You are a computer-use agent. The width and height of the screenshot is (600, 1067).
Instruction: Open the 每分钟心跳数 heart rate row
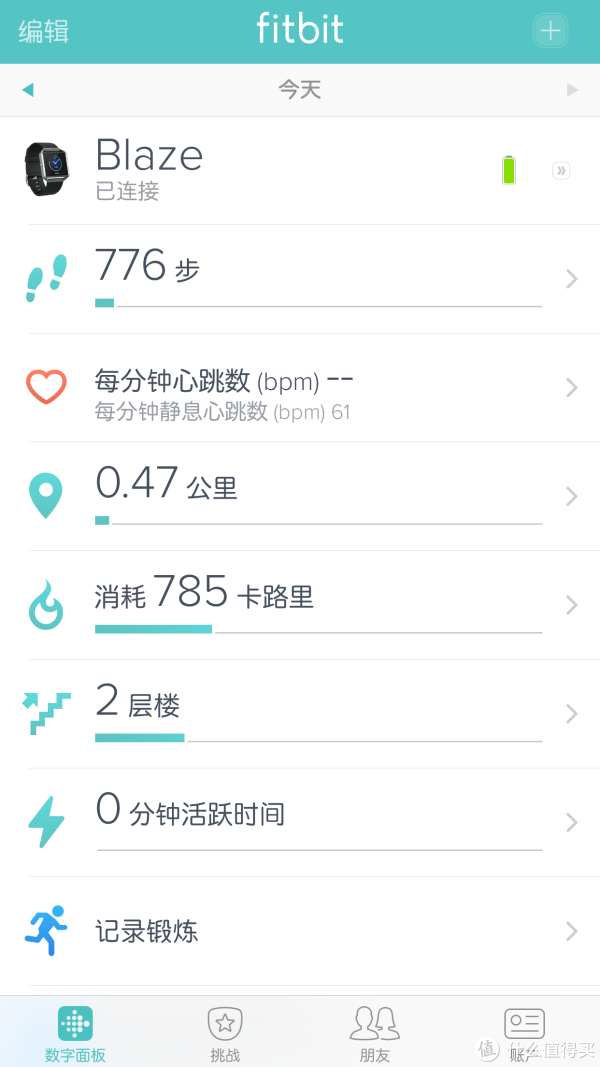pos(300,388)
